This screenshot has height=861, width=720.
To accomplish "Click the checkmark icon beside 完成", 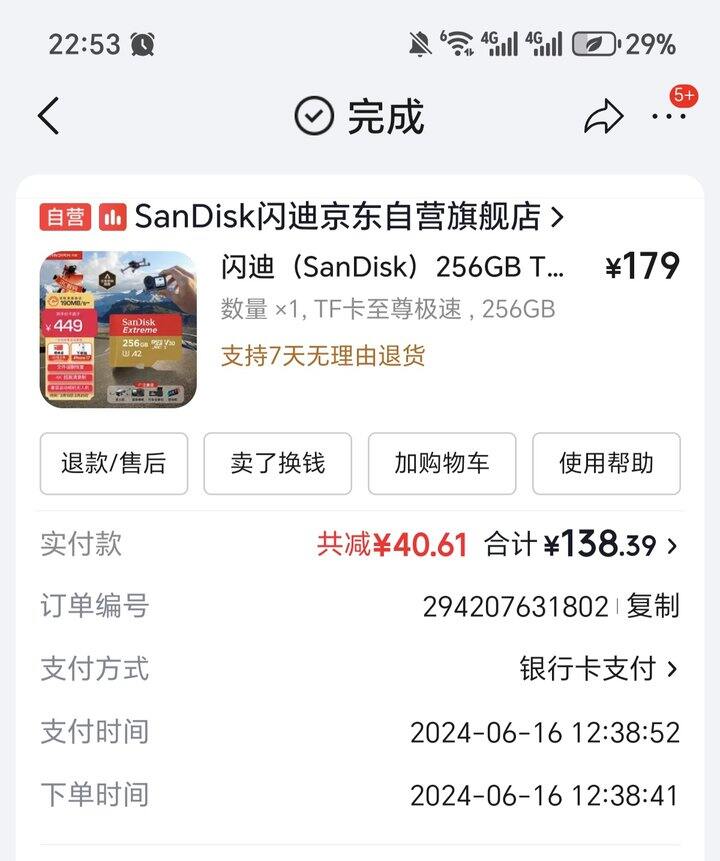I will click(312, 113).
